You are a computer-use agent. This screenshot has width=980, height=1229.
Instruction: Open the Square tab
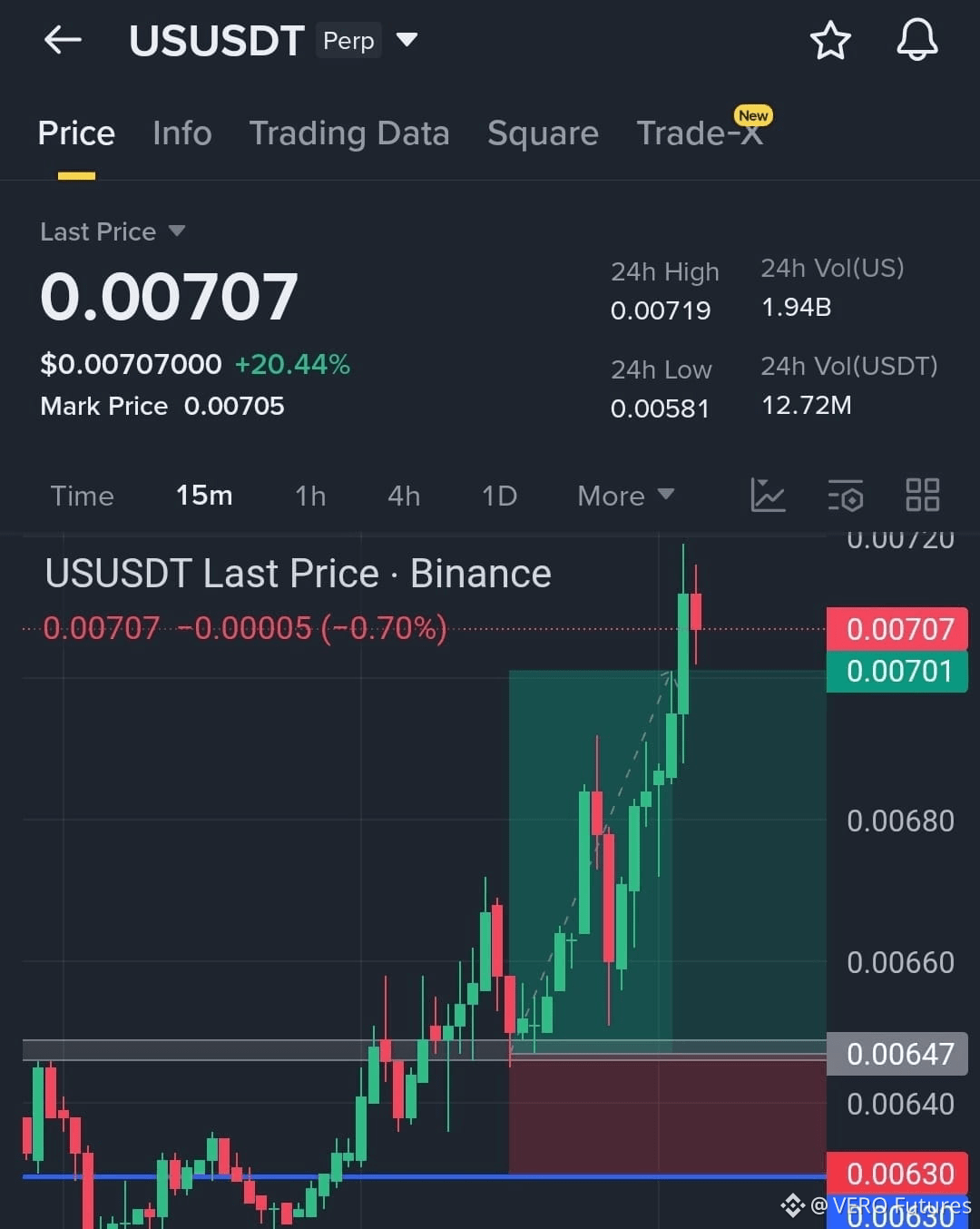coord(543,133)
